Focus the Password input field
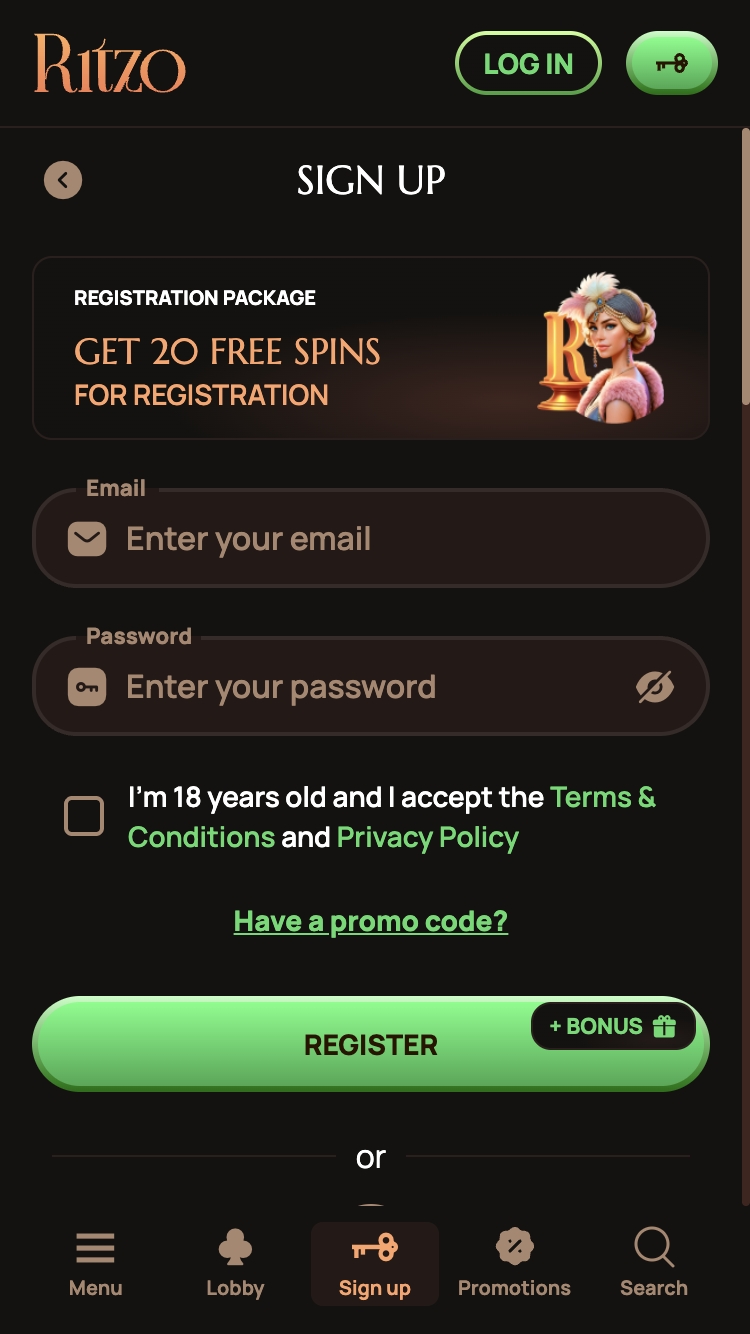Viewport: 750px width, 1334px height. pos(371,687)
